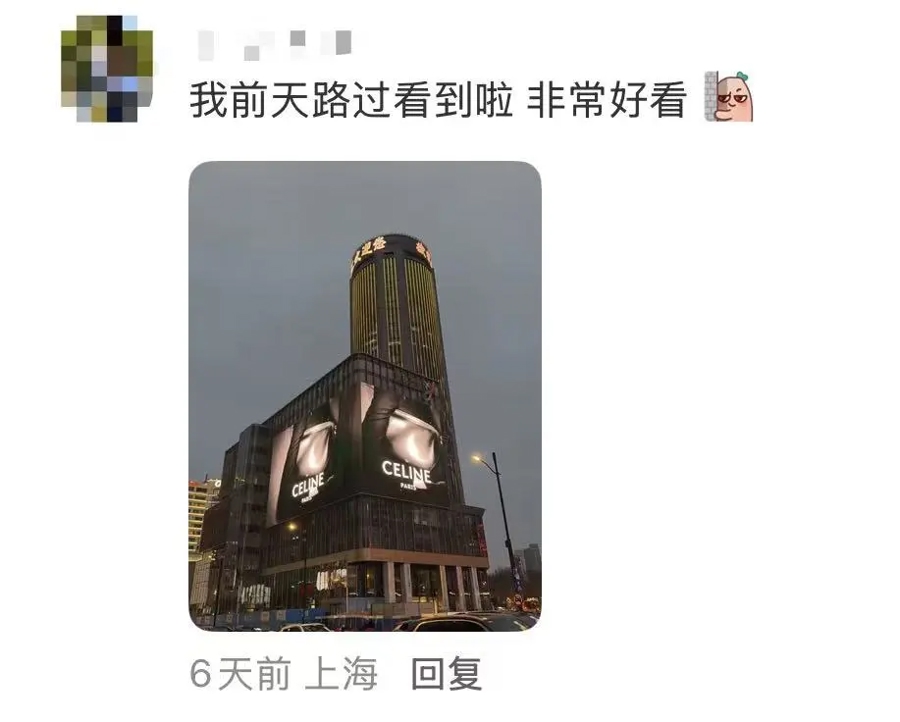Open the commenter's profile avatar
This screenshot has width=900, height=722.
point(107,70)
